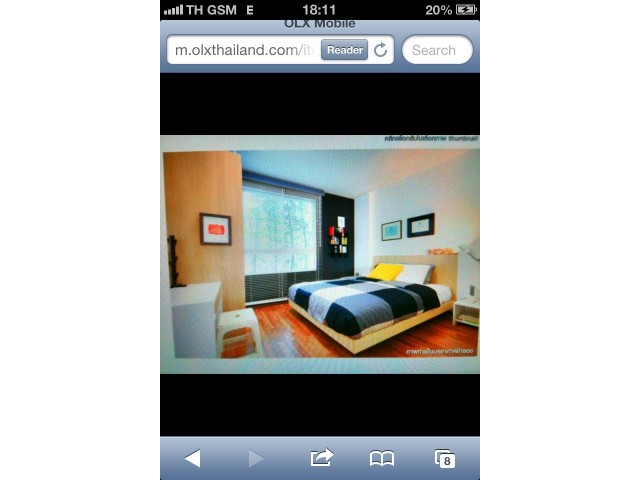Enable Reader mode
The width and height of the screenshot is (640, 480).
coord(345,50)
